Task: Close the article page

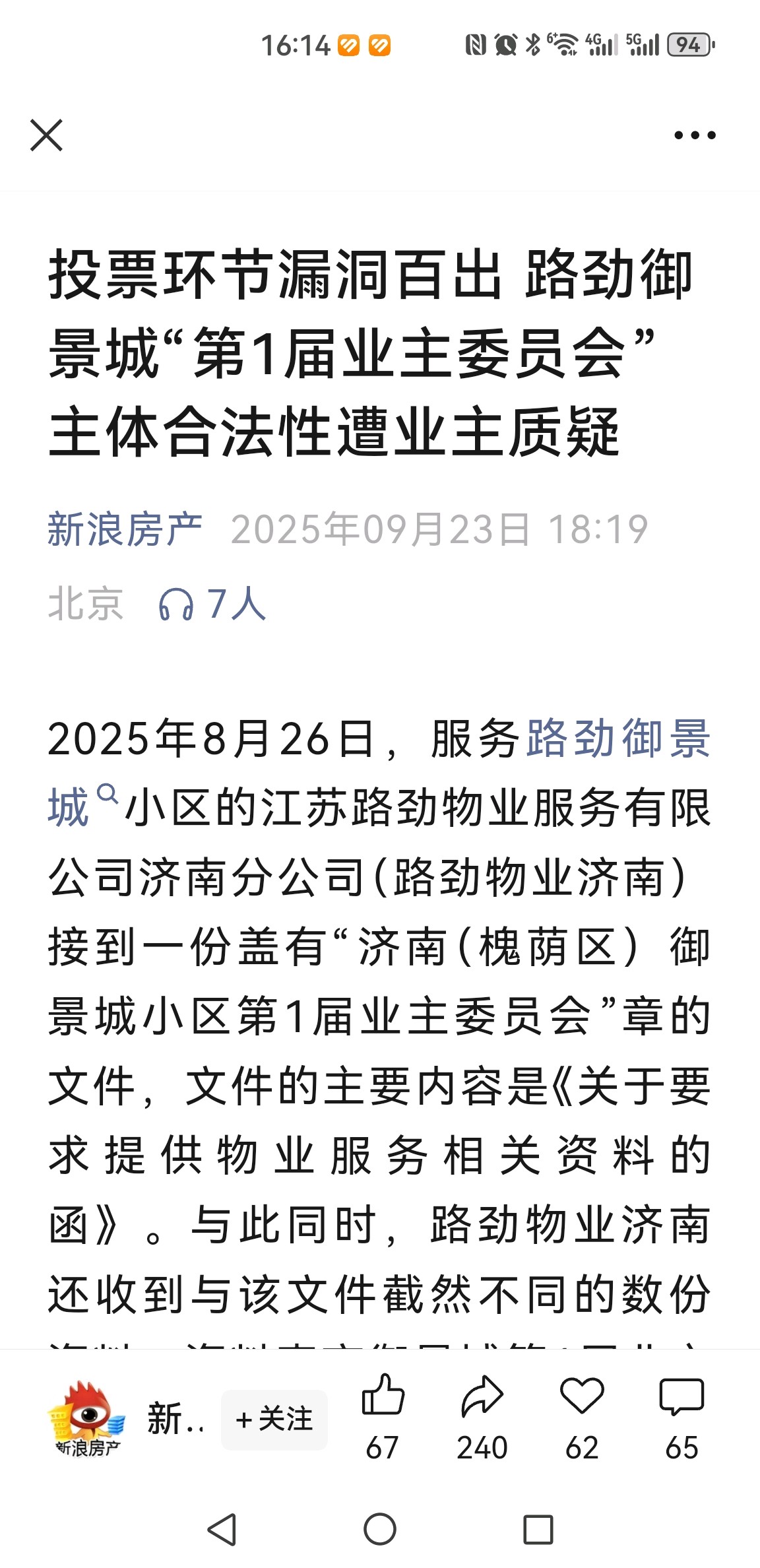Action: pos(46,135)
